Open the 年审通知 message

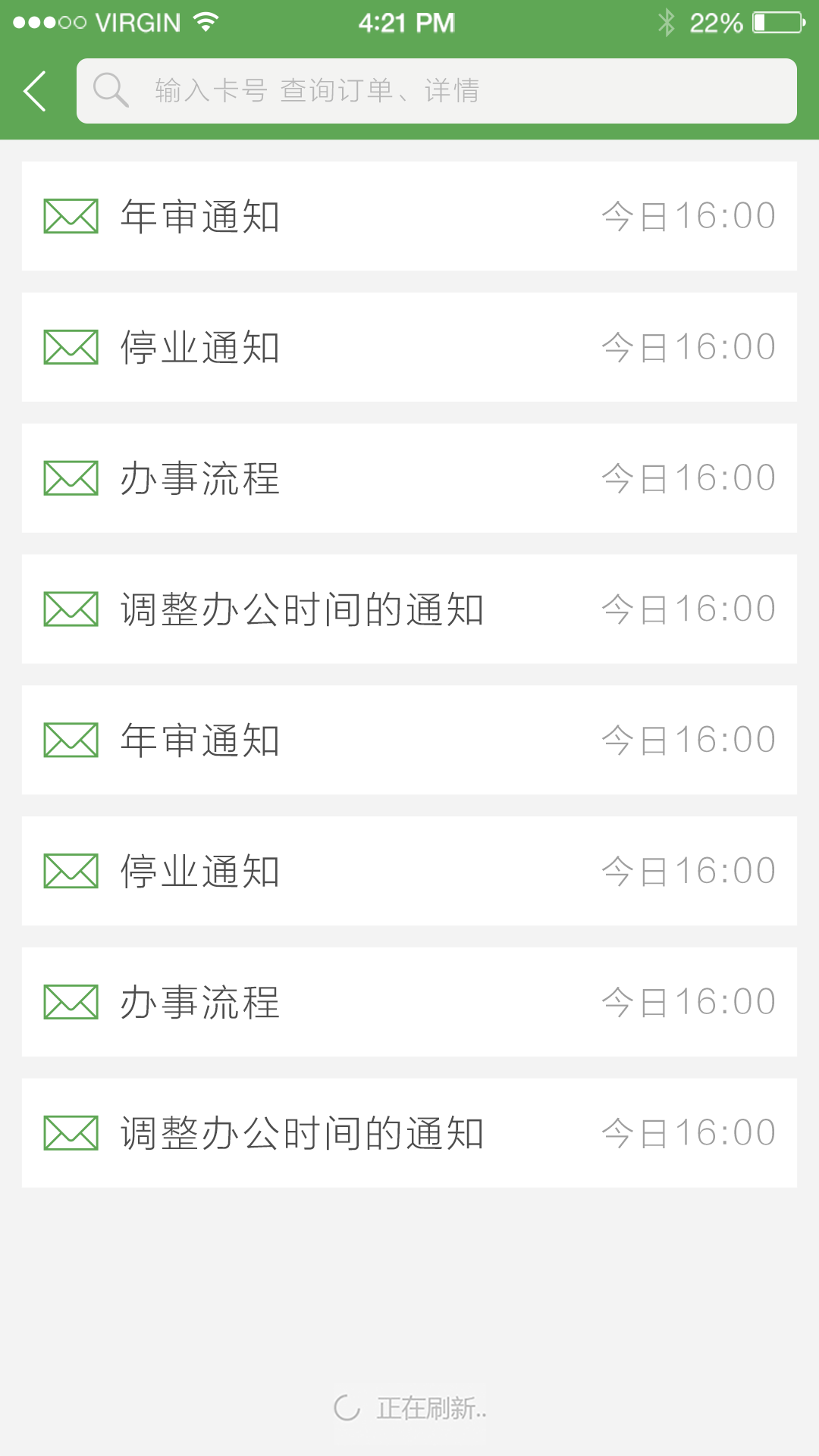(x=303, y=215)
